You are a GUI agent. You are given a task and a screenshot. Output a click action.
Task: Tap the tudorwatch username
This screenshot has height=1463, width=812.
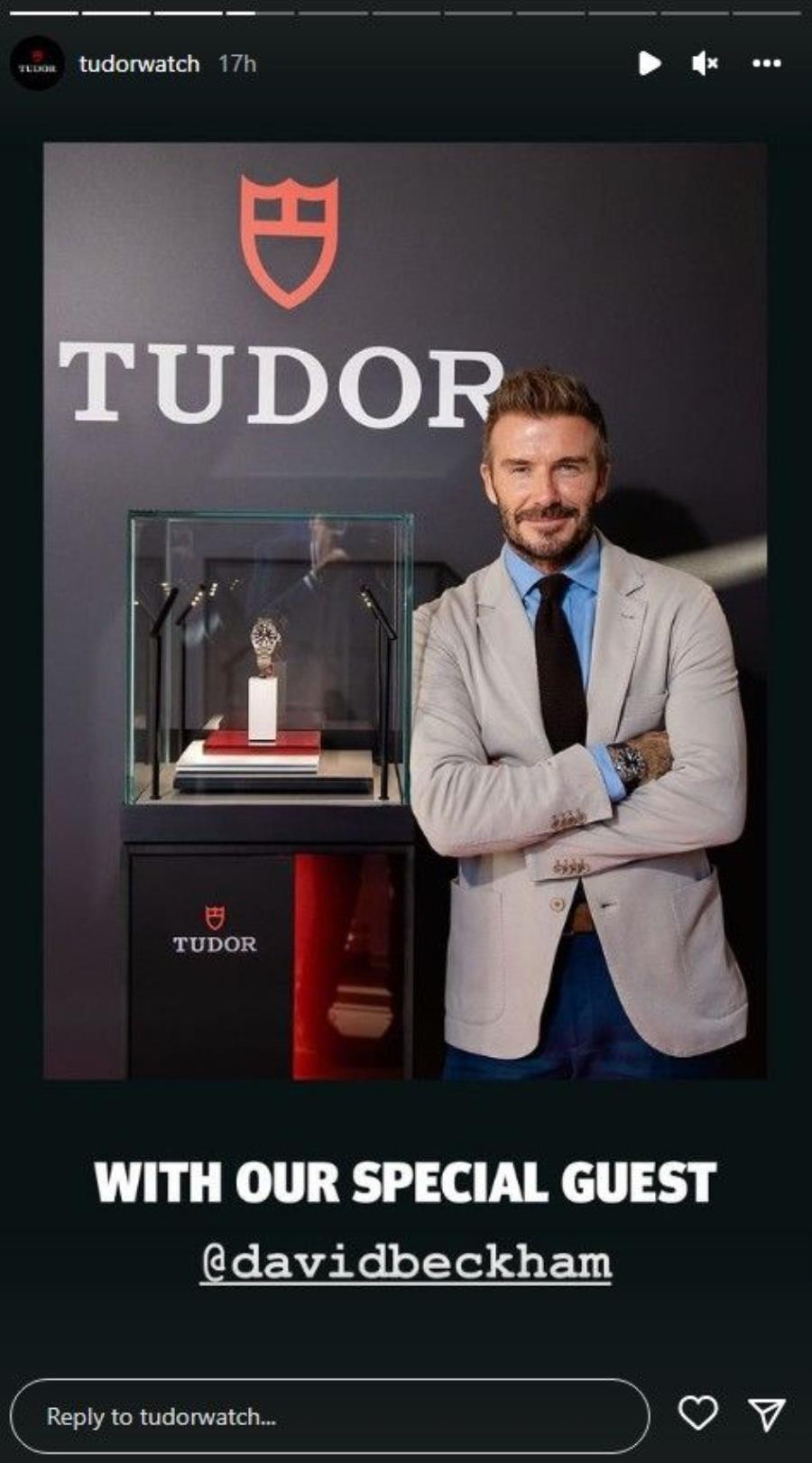139,64
